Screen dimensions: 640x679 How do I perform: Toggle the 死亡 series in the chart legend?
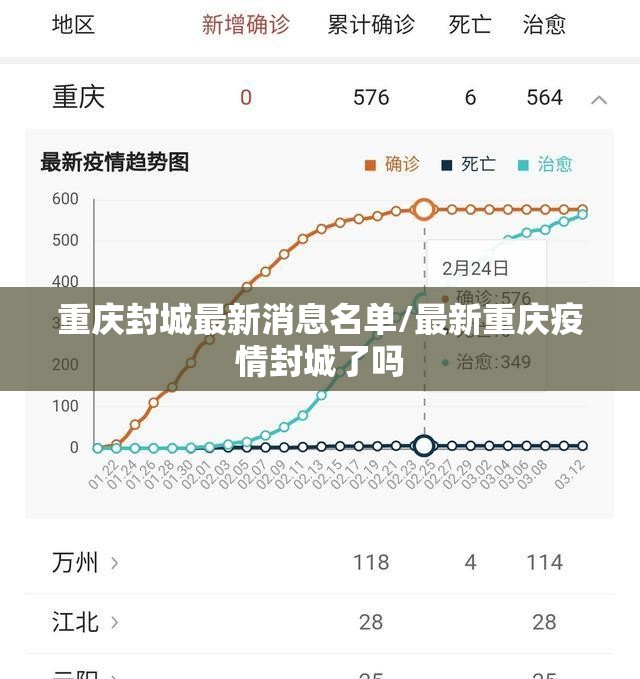pyautogui.click(x=468, y=164)
